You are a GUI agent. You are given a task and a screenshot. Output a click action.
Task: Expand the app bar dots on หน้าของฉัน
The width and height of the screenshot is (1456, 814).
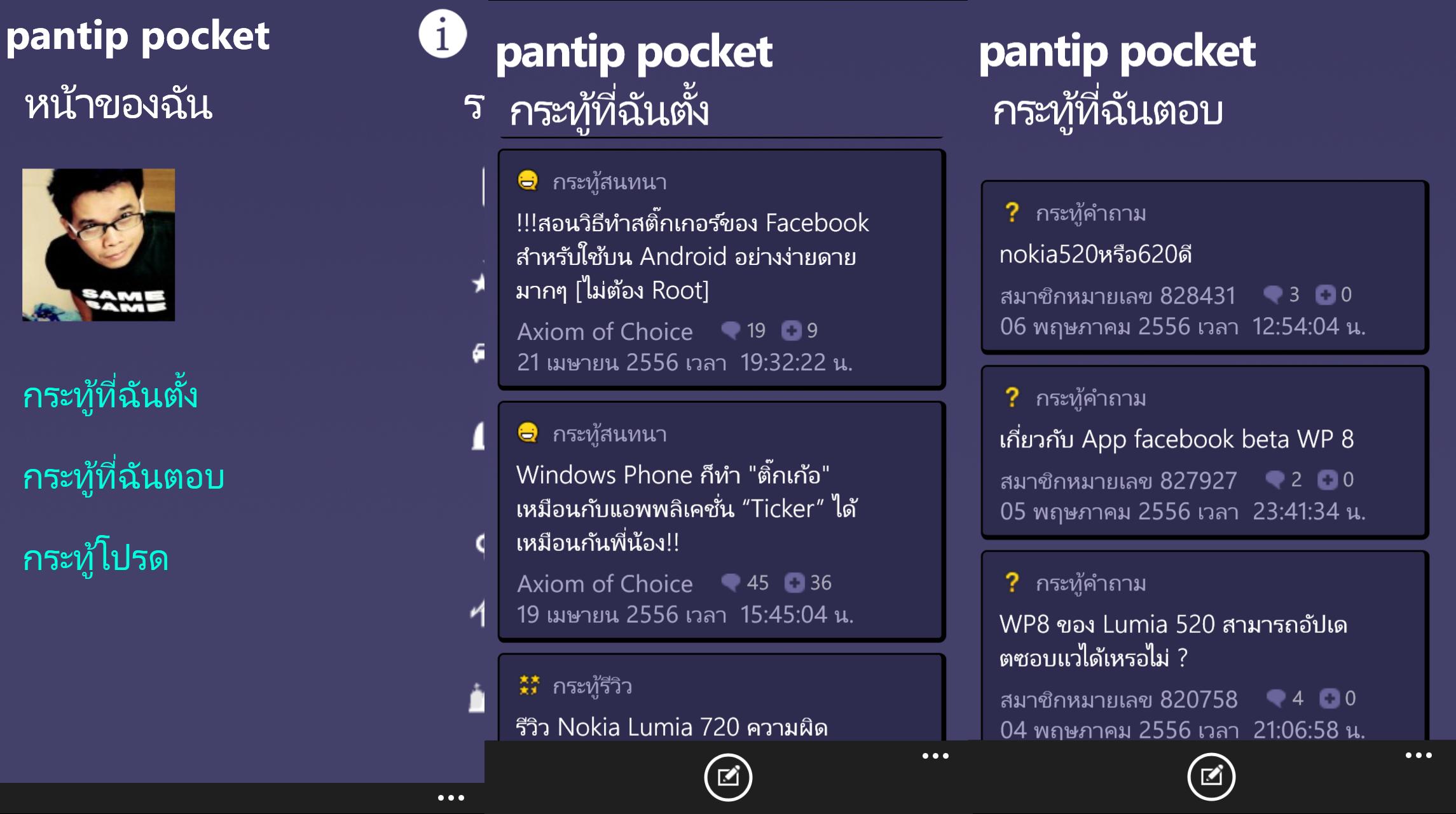pyautogui.click(x=451, y=798)
